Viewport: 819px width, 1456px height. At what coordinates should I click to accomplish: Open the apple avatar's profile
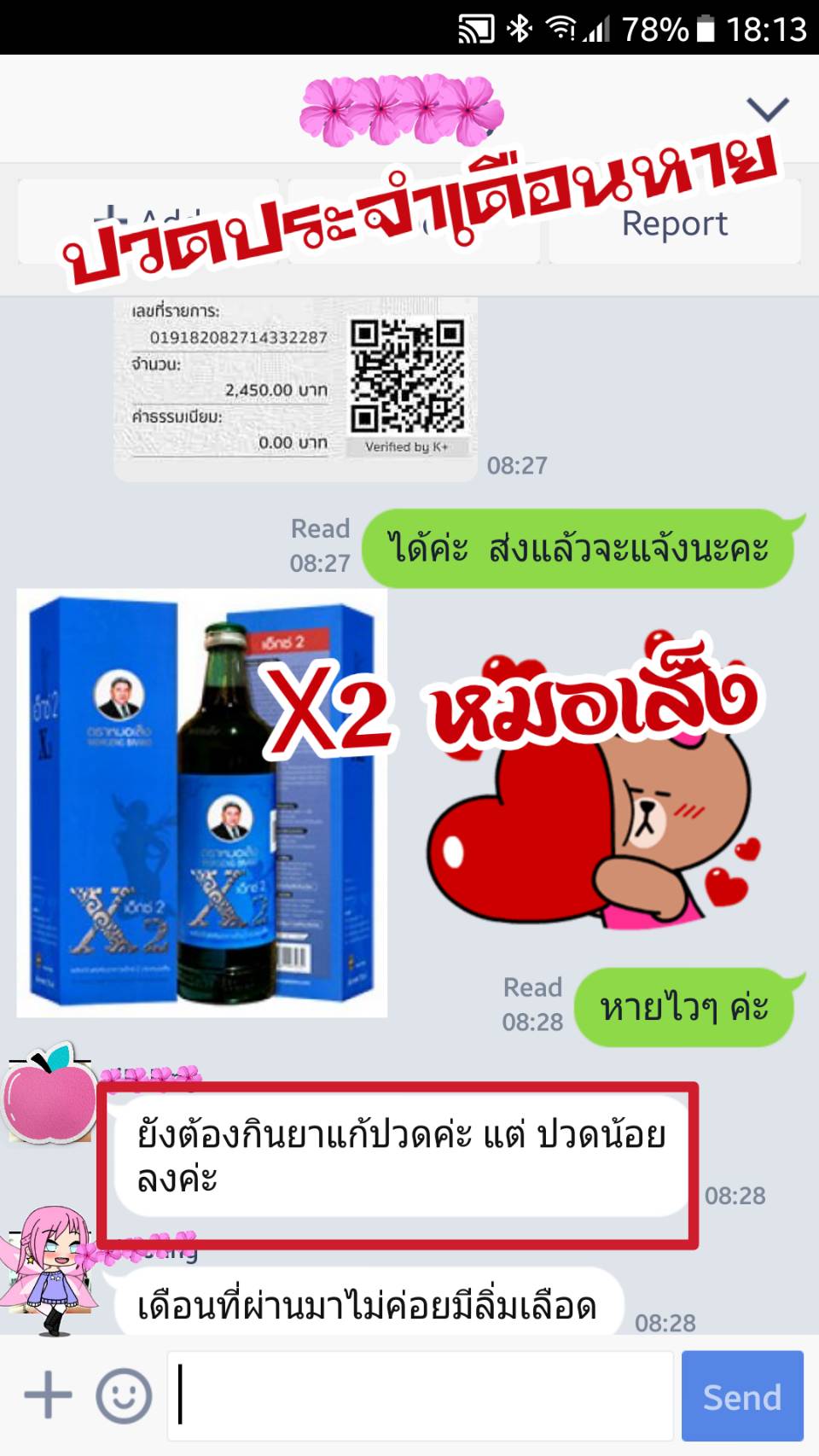(x=49, y=1097)
